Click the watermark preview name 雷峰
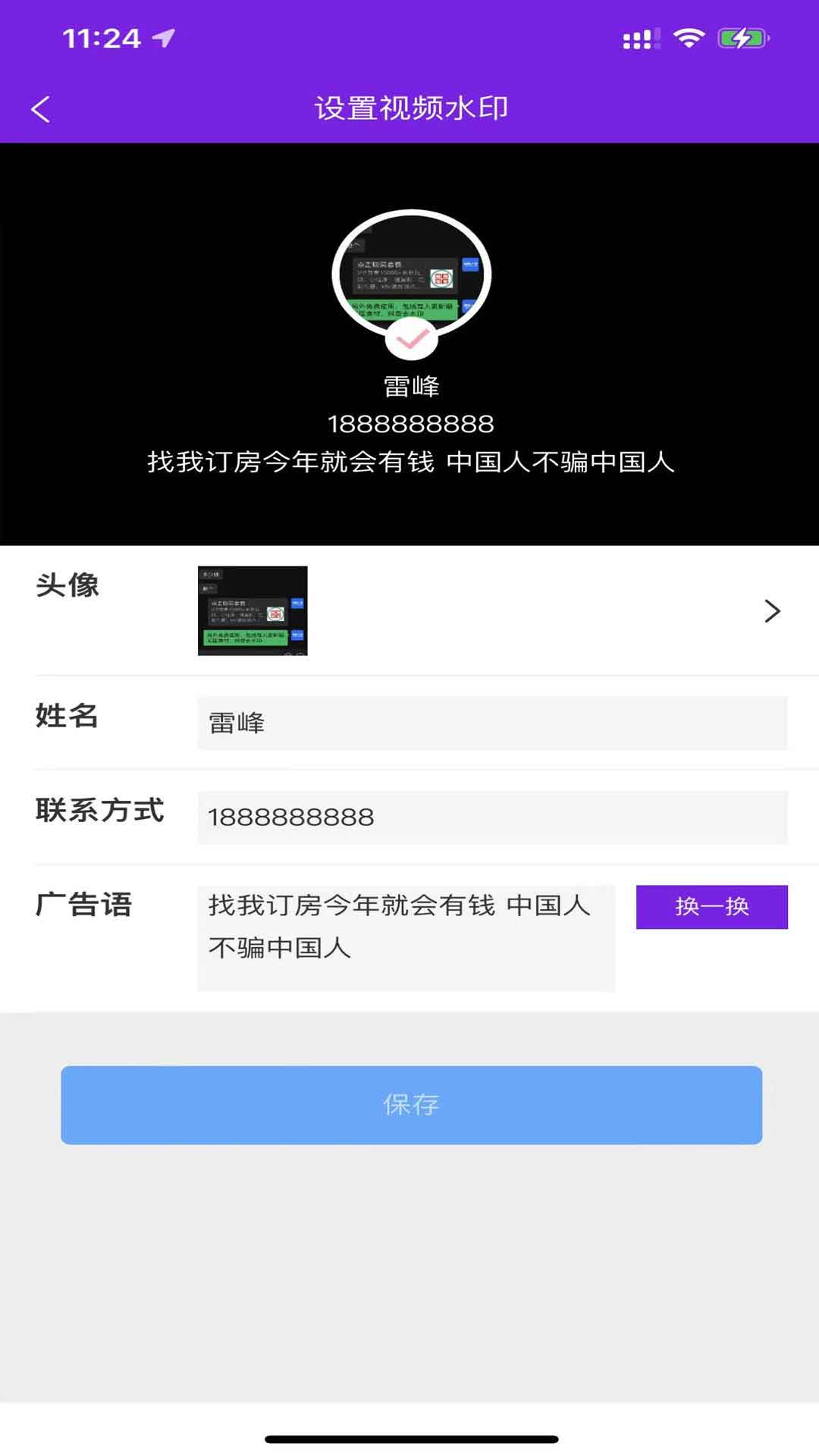 [x=412, y=387]
